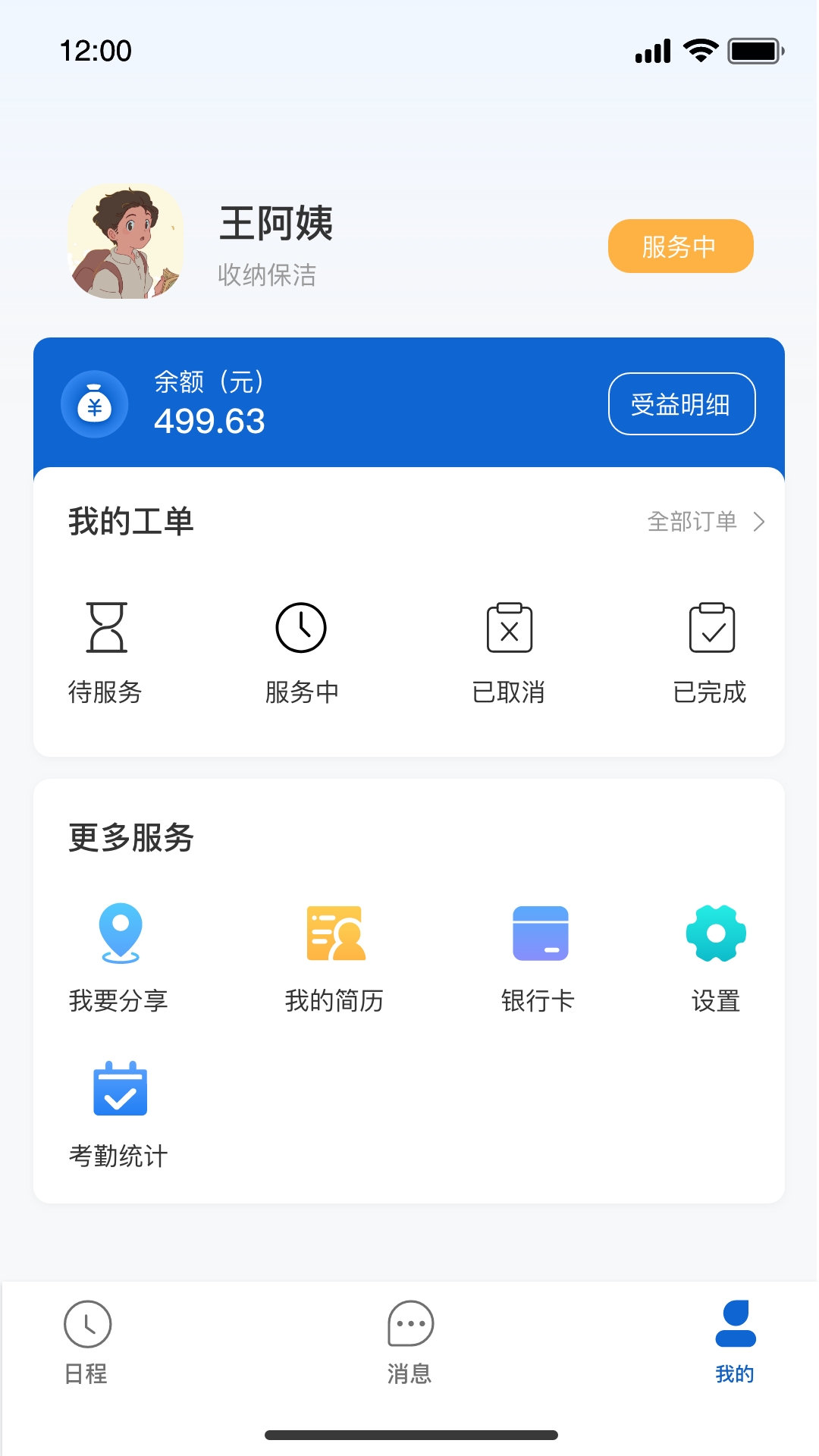Tap the 服务中 status badge to toggle availability
This screenshot has width=819, height=1456.
tap(679, 246)
